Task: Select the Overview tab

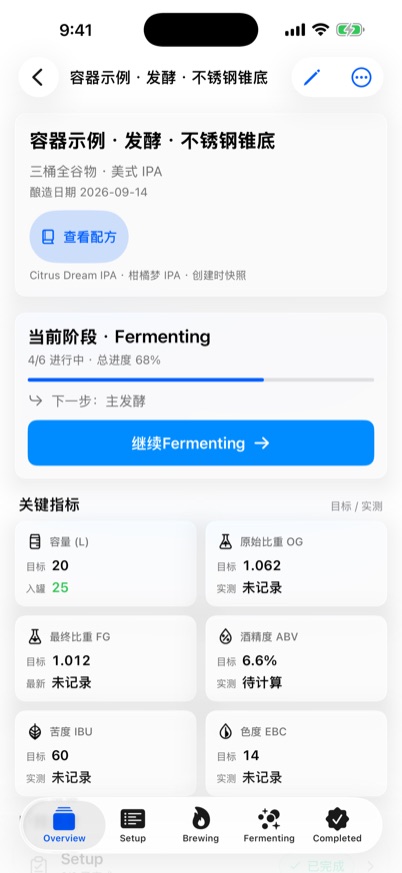Action: pyautogui.click(x=64, y=825)
